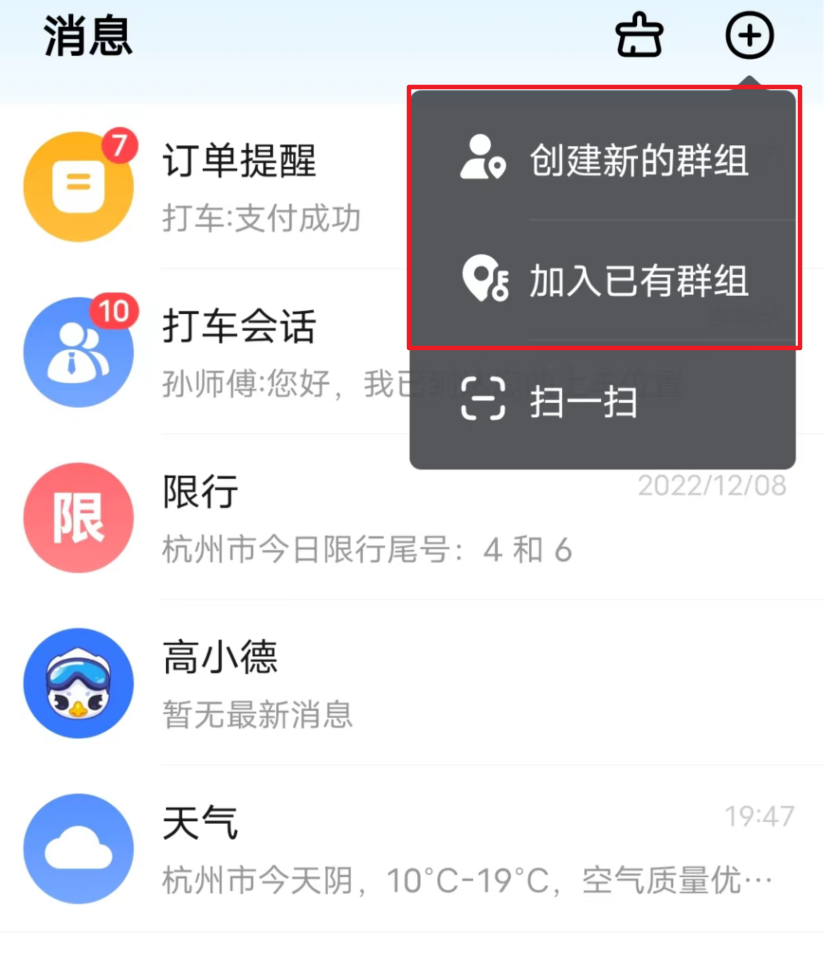The height and width of the screenshot is (974, 825).
Task: Select 创建新的群组 in the popup menu
Action: (x=603, y=160)
